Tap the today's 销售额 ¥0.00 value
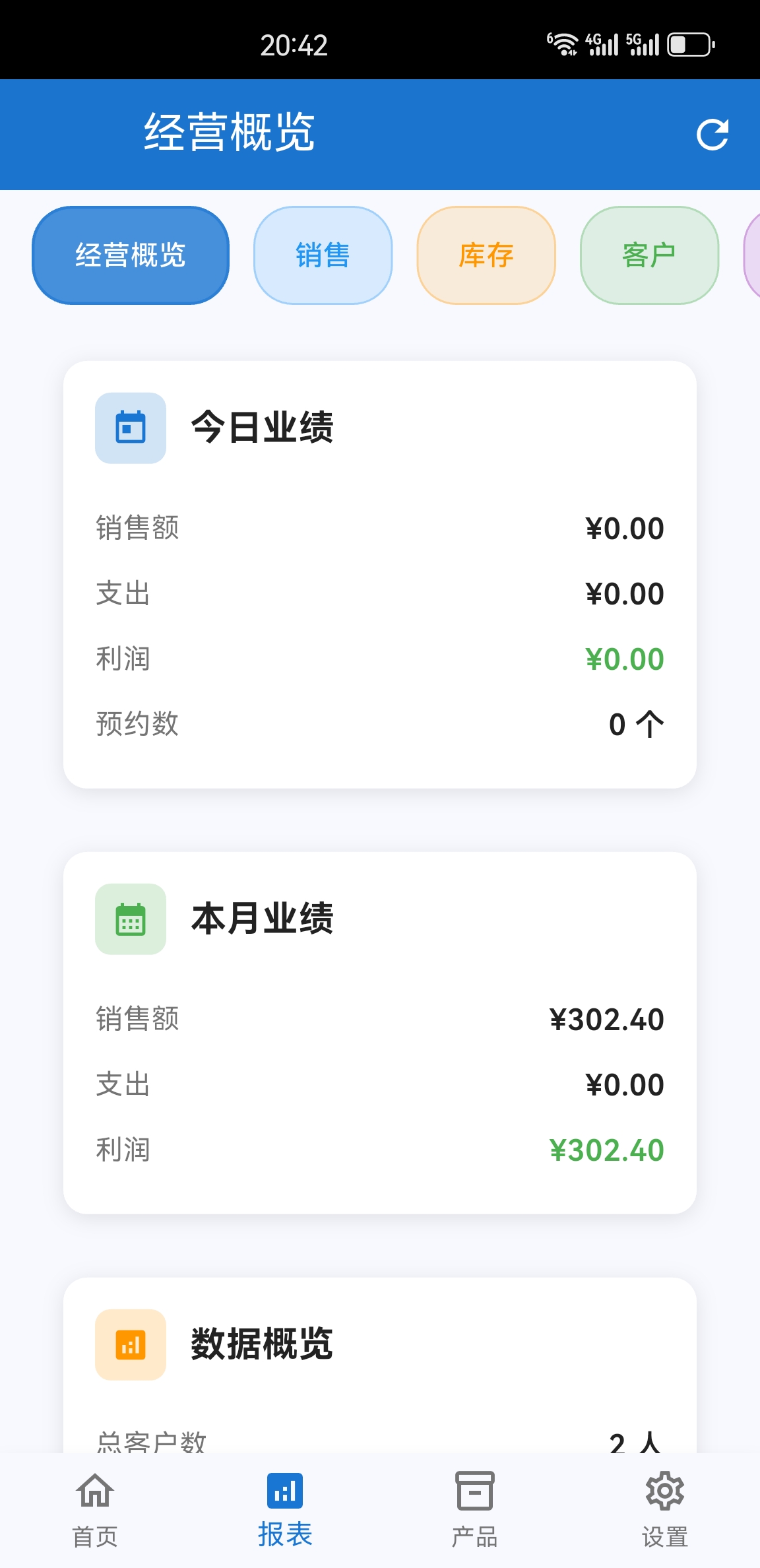Viewport: 760px width, 1568px height. click(624, 528)
